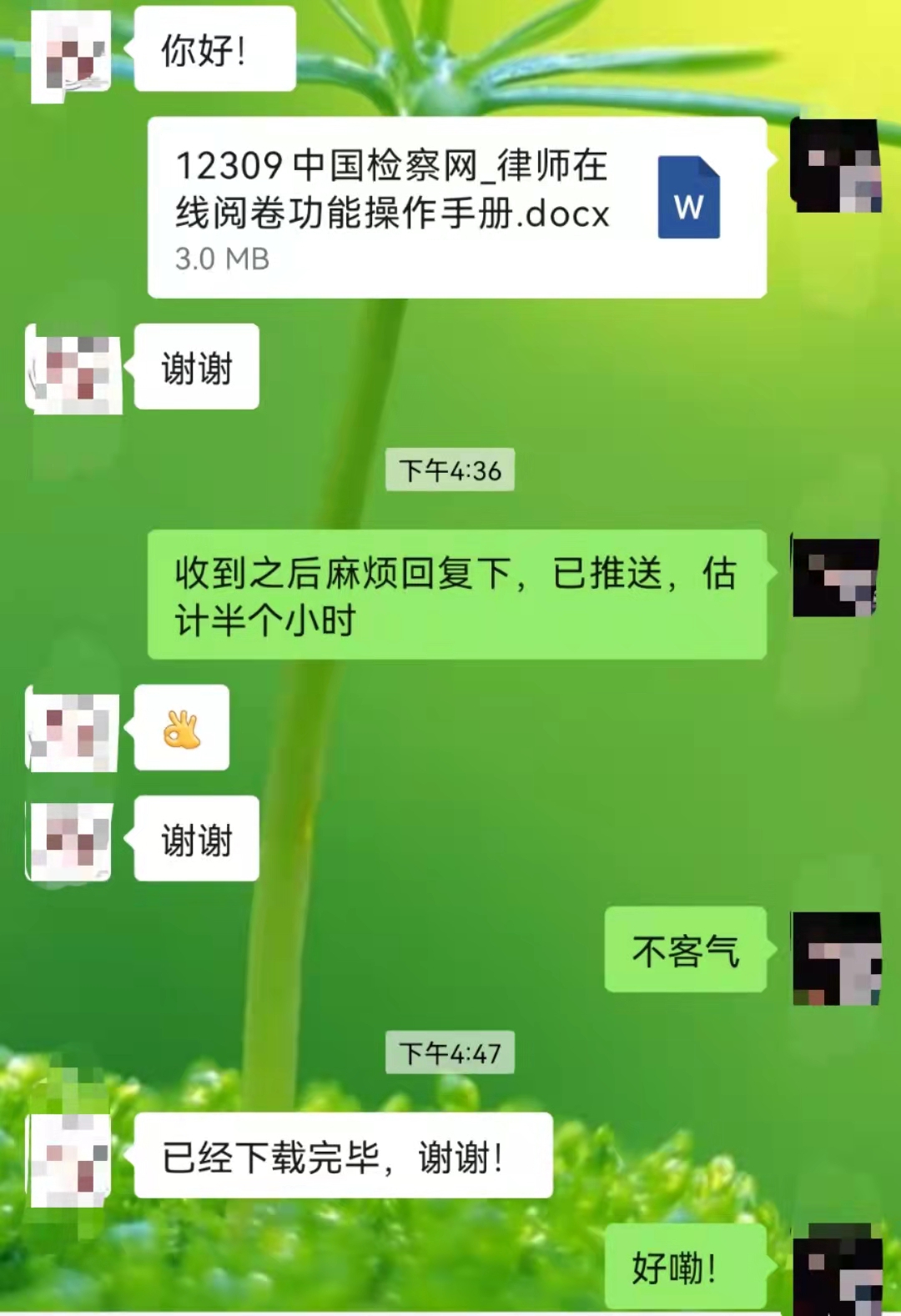Viewport: 901px width, 1316px height.
Task: Open the 12309 中国检察网 docx file attachment
Action: [456, 208]
